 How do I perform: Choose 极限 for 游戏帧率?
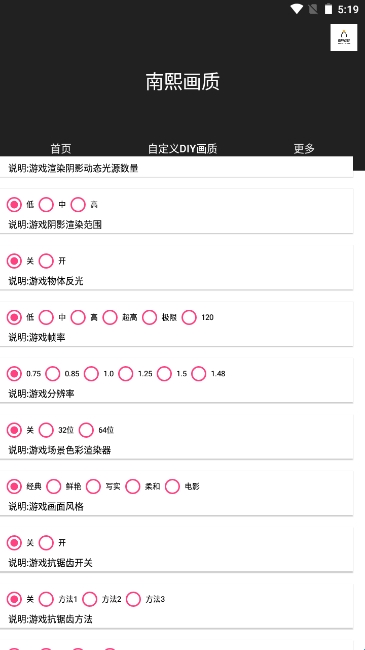coord(150,317)
